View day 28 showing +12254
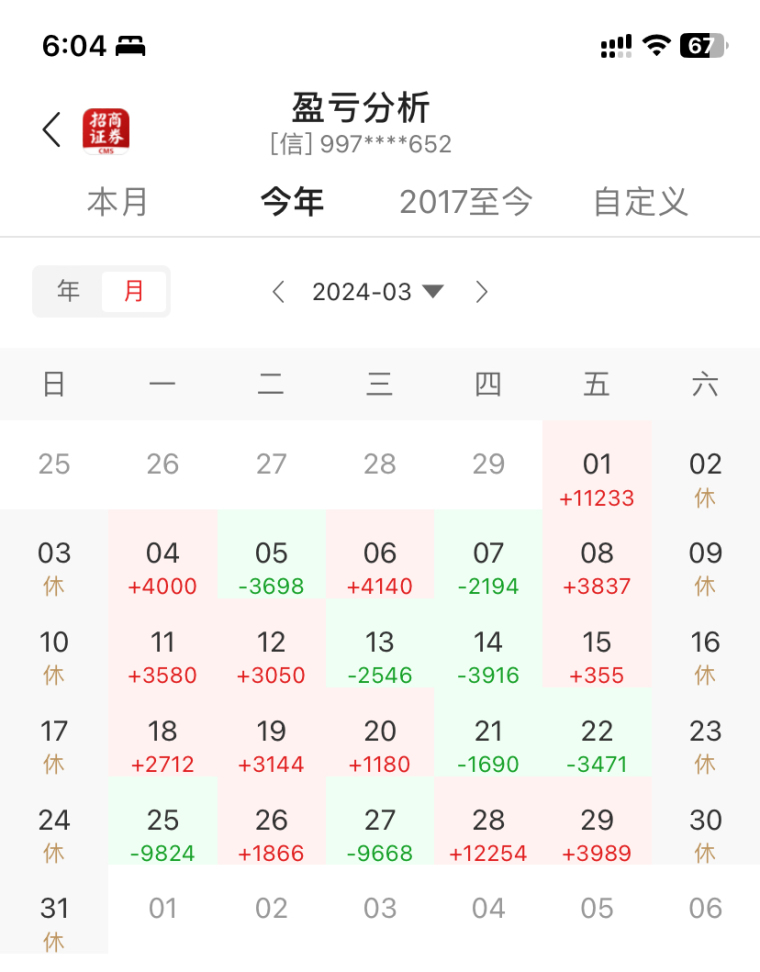This screenshot has height=972, width=760. pos(488,834)
